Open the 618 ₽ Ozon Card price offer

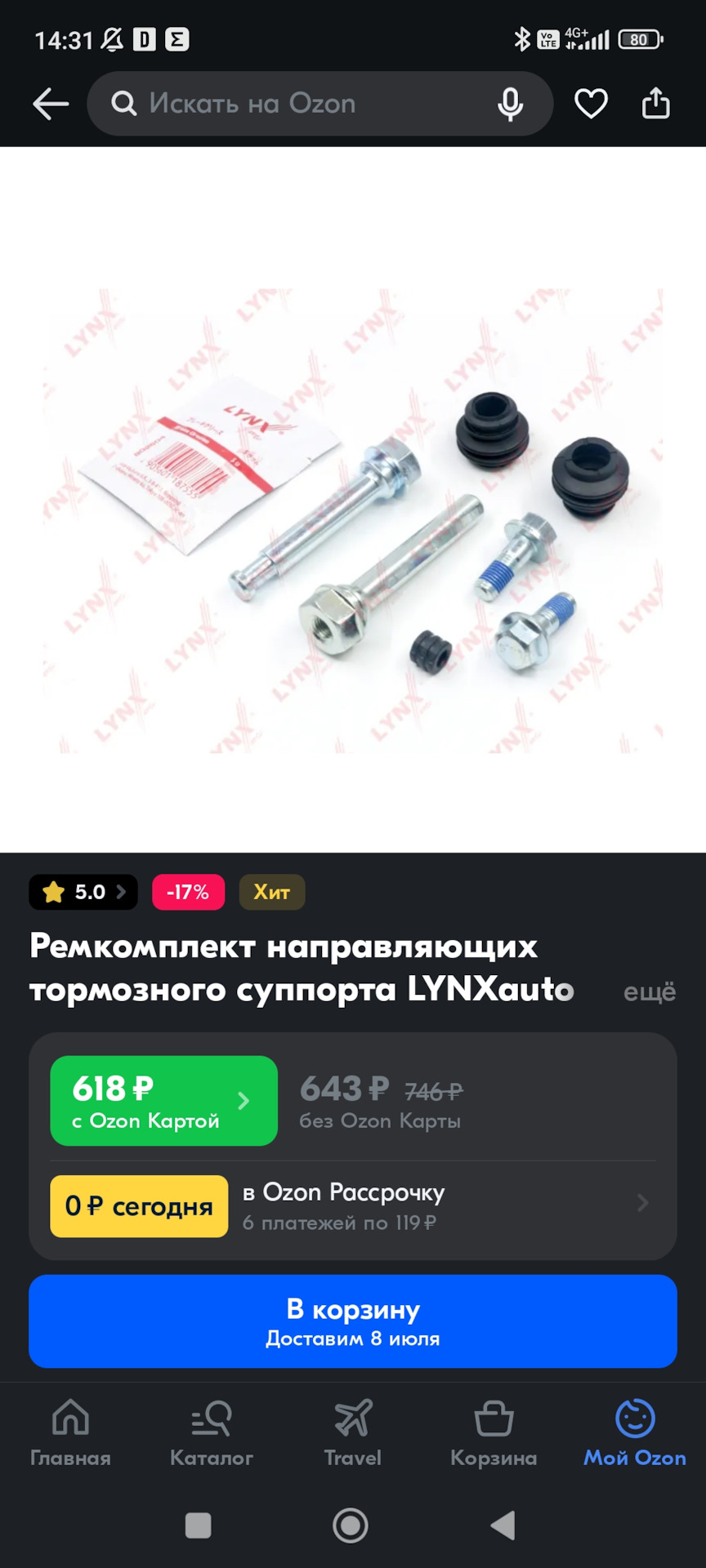pyautogui.click(x=163, y=1101)
